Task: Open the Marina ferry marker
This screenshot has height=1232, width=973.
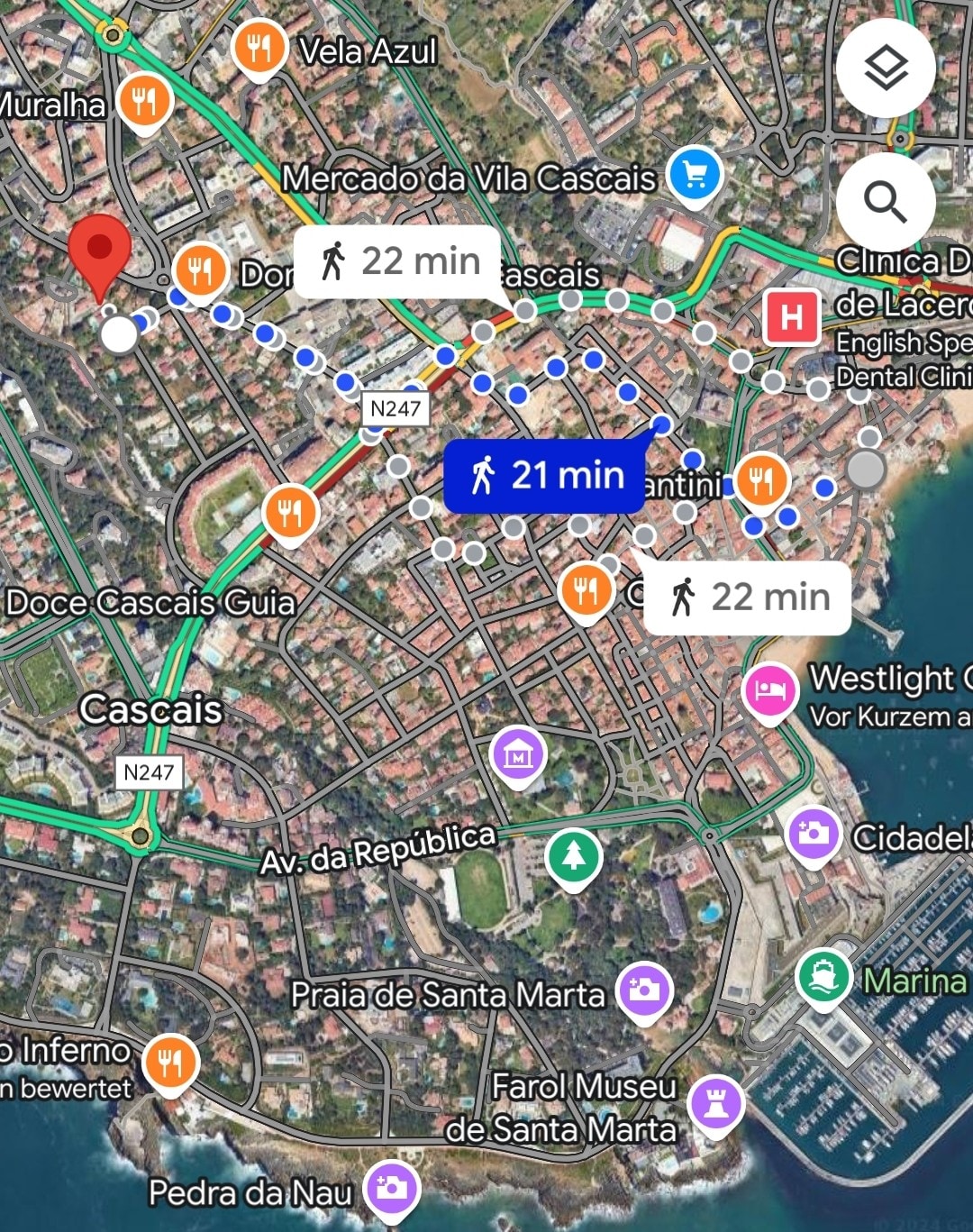Action: [x=823, y=976]
